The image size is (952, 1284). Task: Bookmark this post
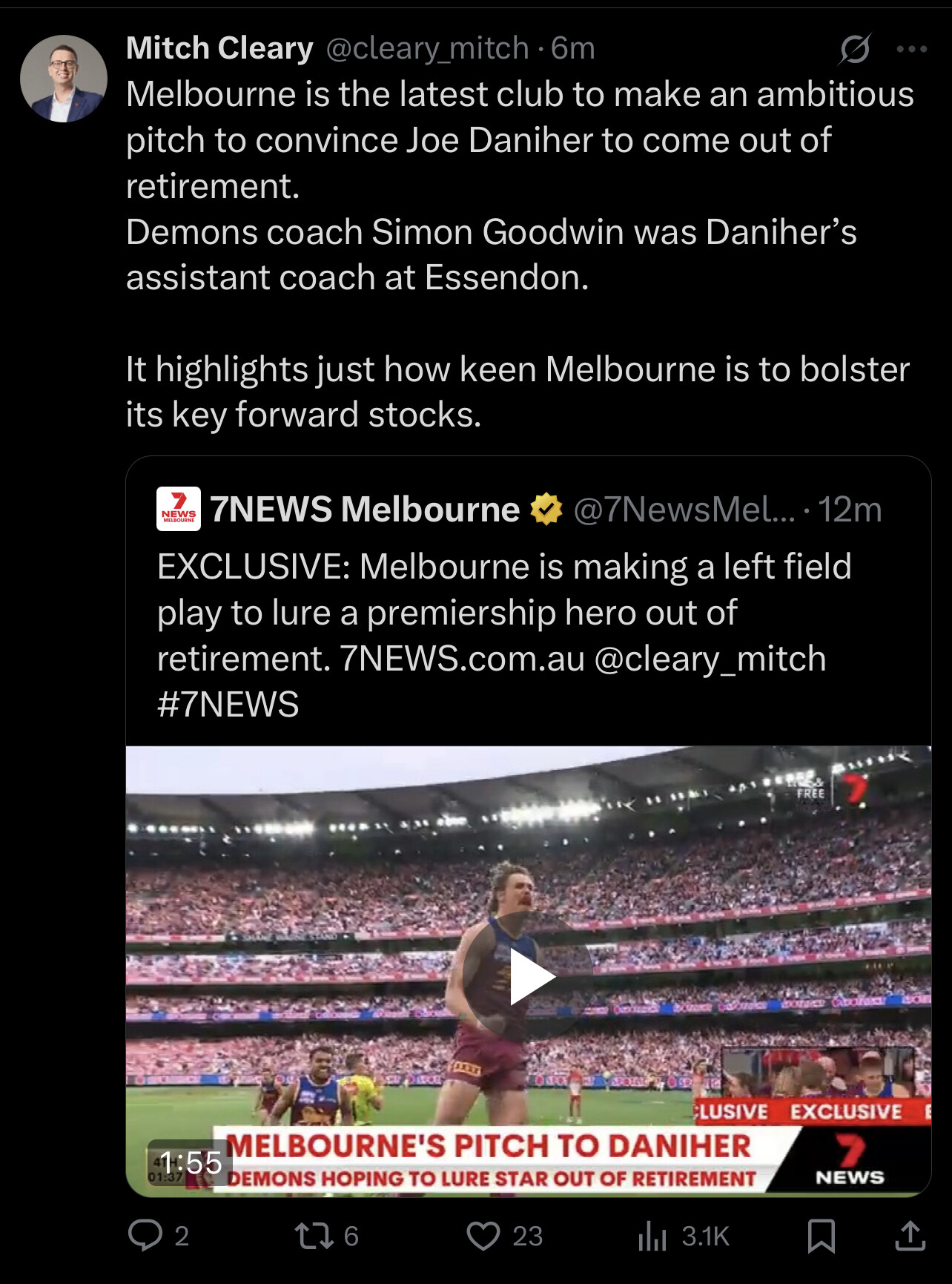821,1236
